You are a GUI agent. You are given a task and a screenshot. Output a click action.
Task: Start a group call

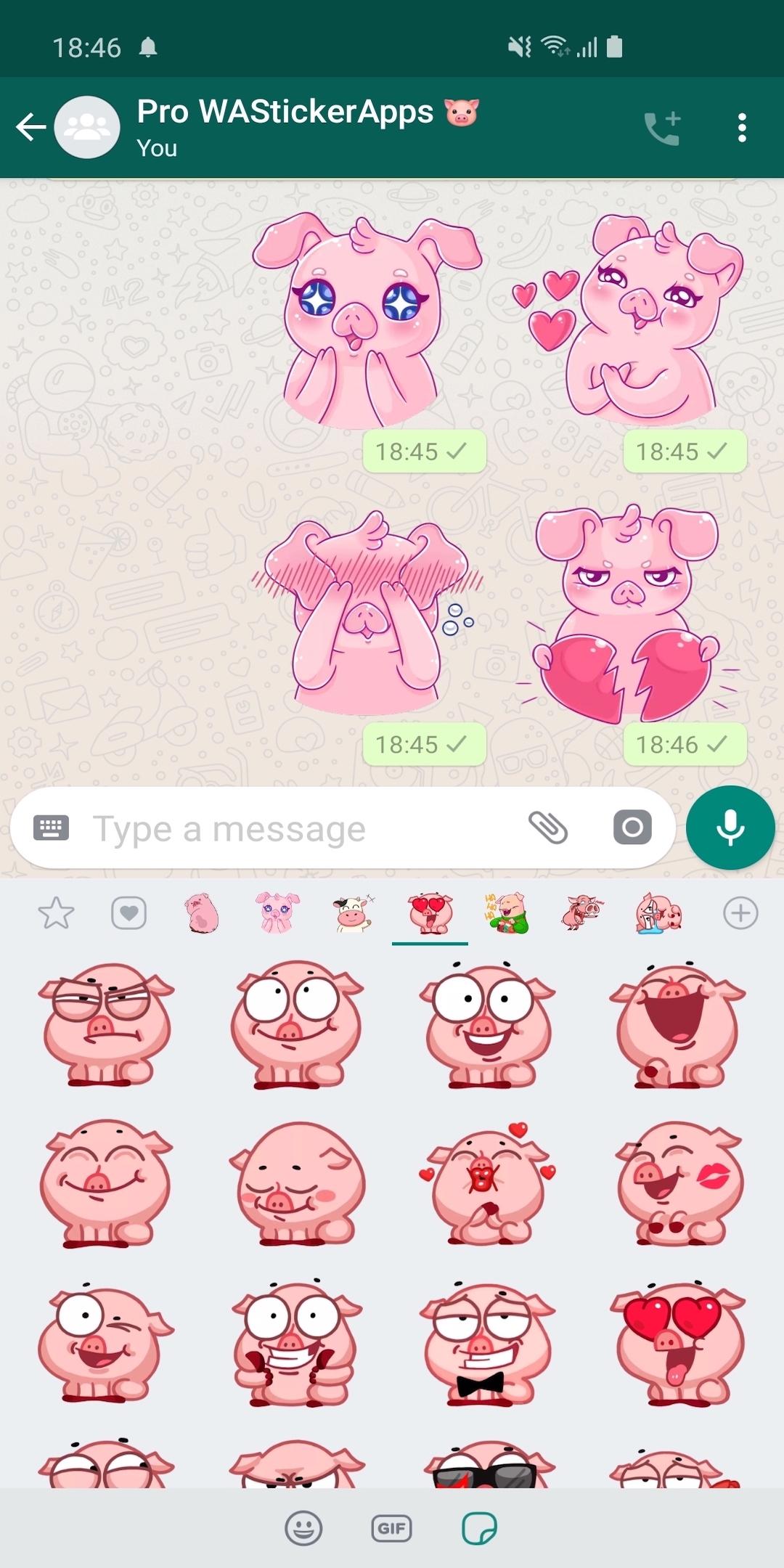point(662,128)
